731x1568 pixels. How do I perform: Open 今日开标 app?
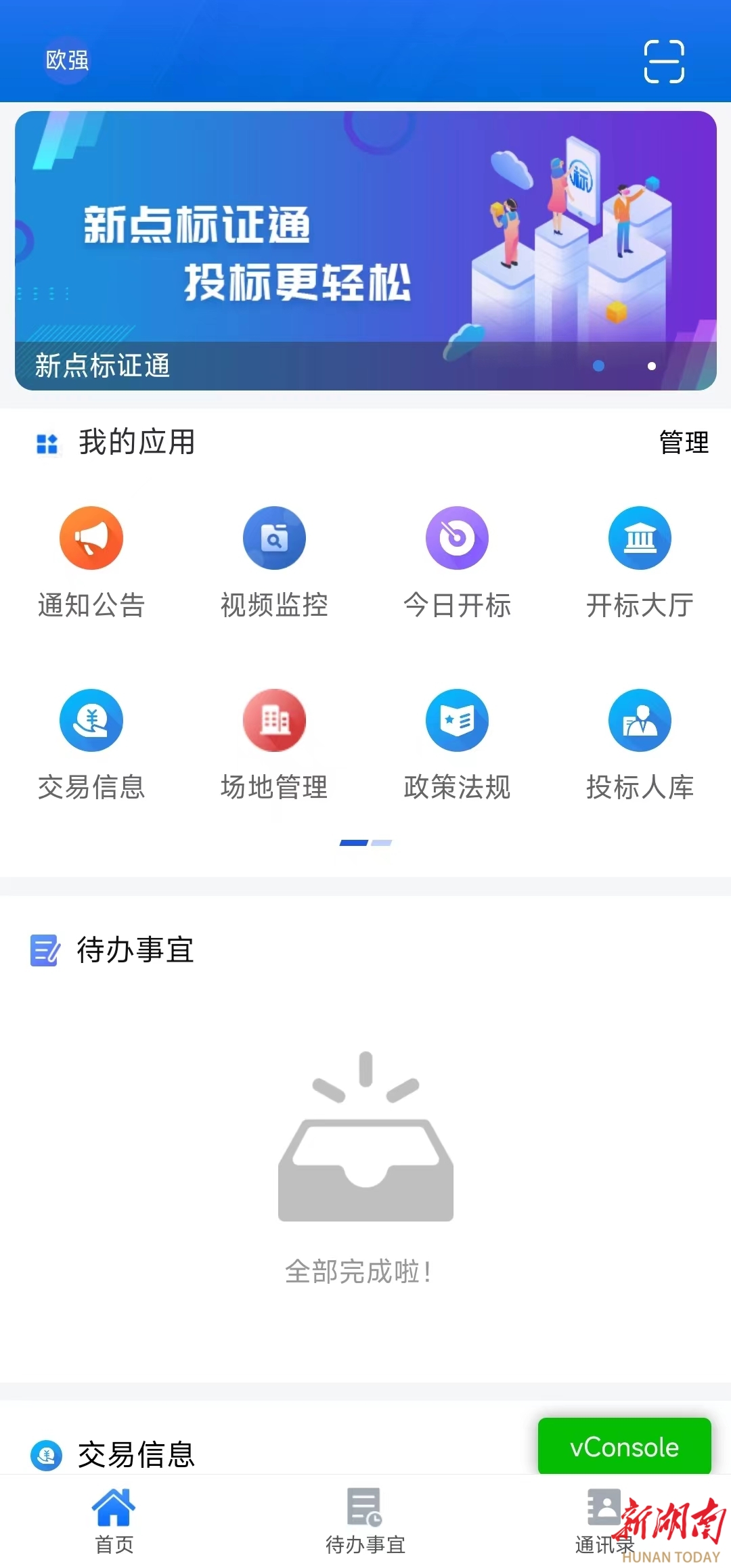coord(457,562)
